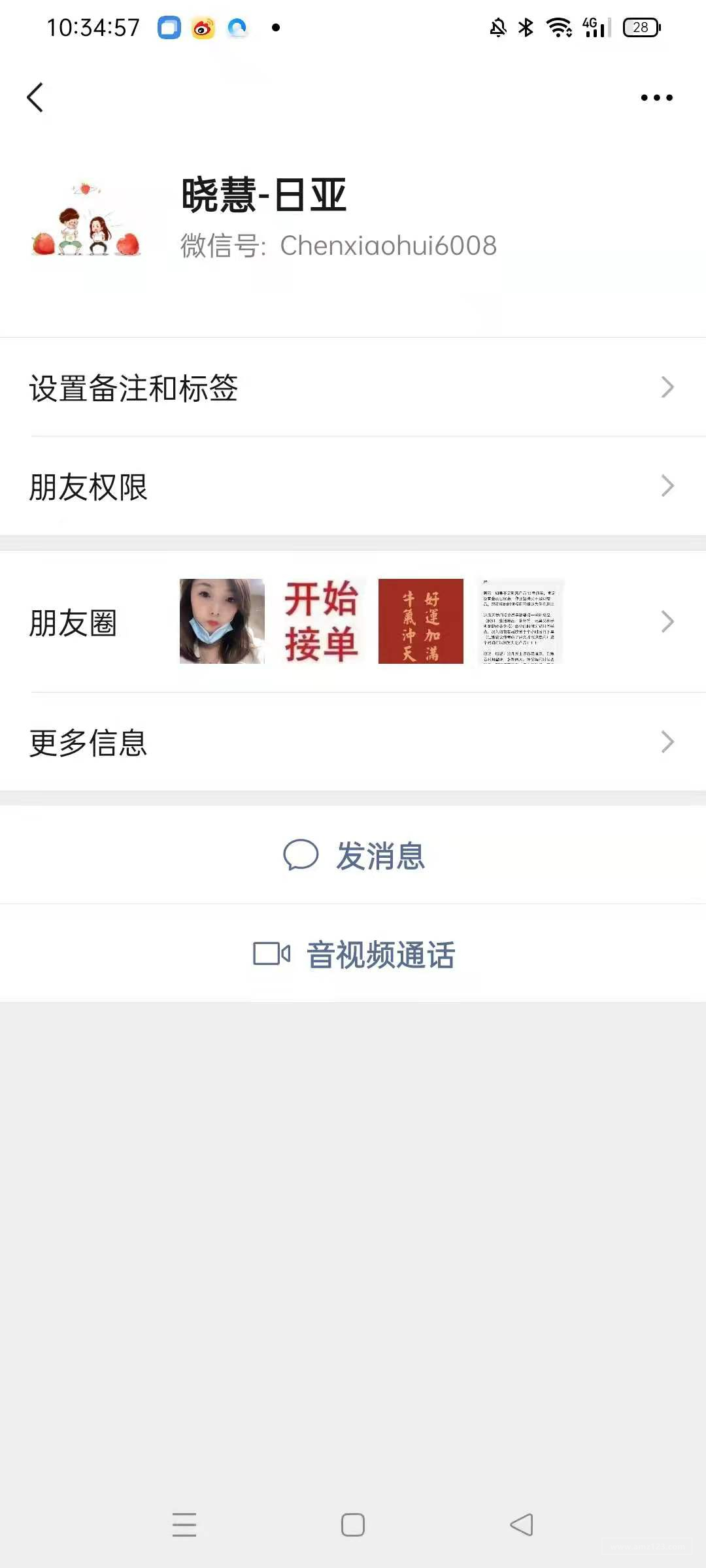Tap 发消息 to send a message
Image resolution: width=706 pixels, height=1568 pixels.
[354, 855]
